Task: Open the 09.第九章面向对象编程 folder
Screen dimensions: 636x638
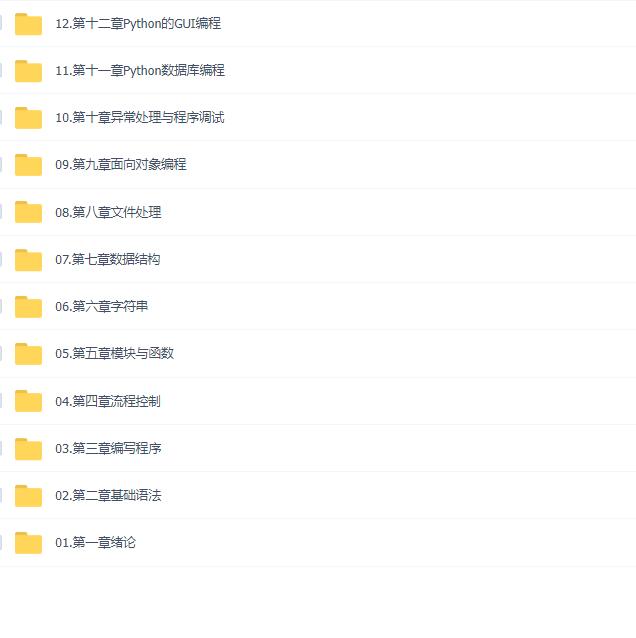Action: (x=120, y=164)
